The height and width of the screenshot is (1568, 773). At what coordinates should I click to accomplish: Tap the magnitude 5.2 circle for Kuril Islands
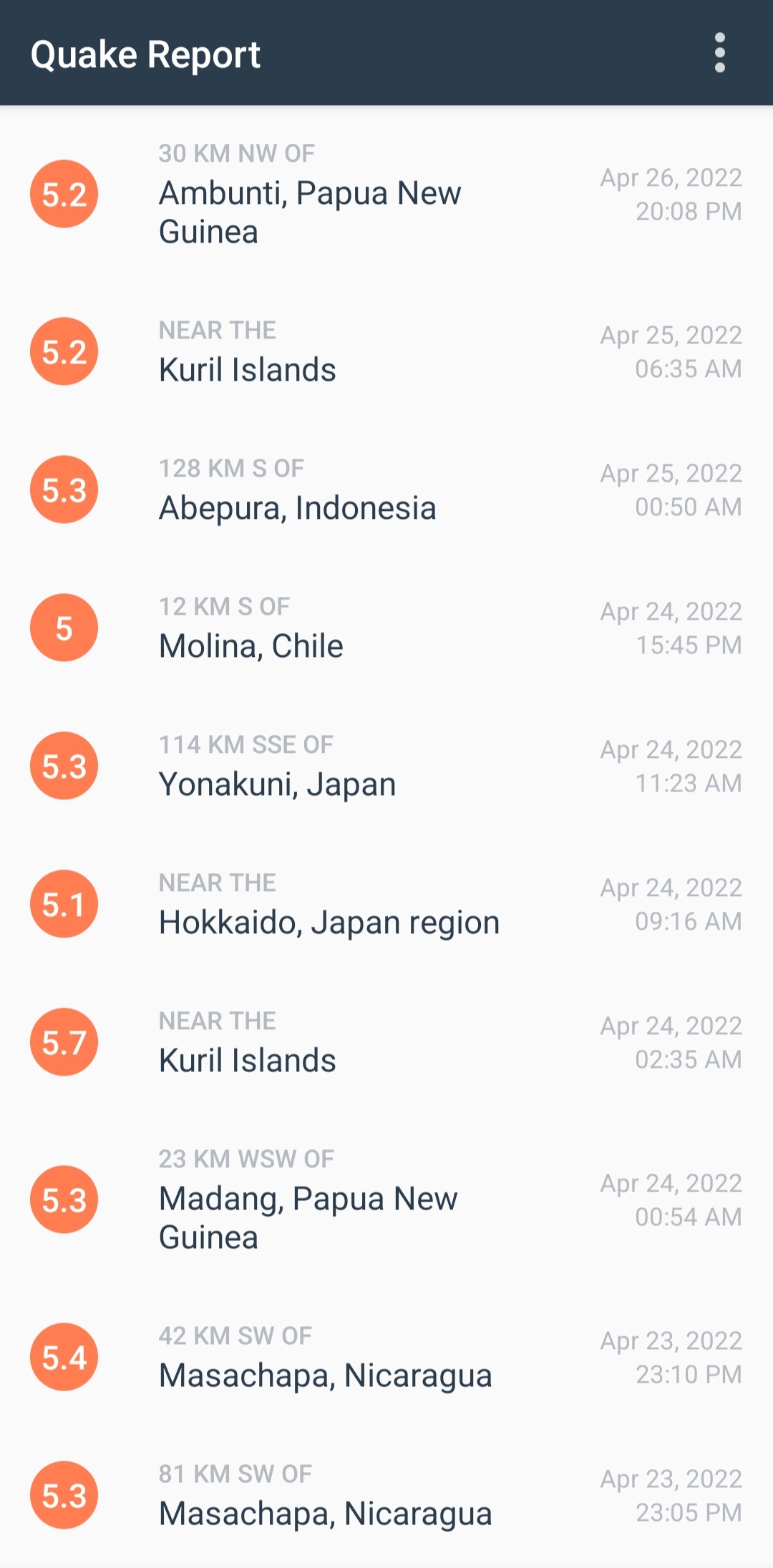point(64,351)
